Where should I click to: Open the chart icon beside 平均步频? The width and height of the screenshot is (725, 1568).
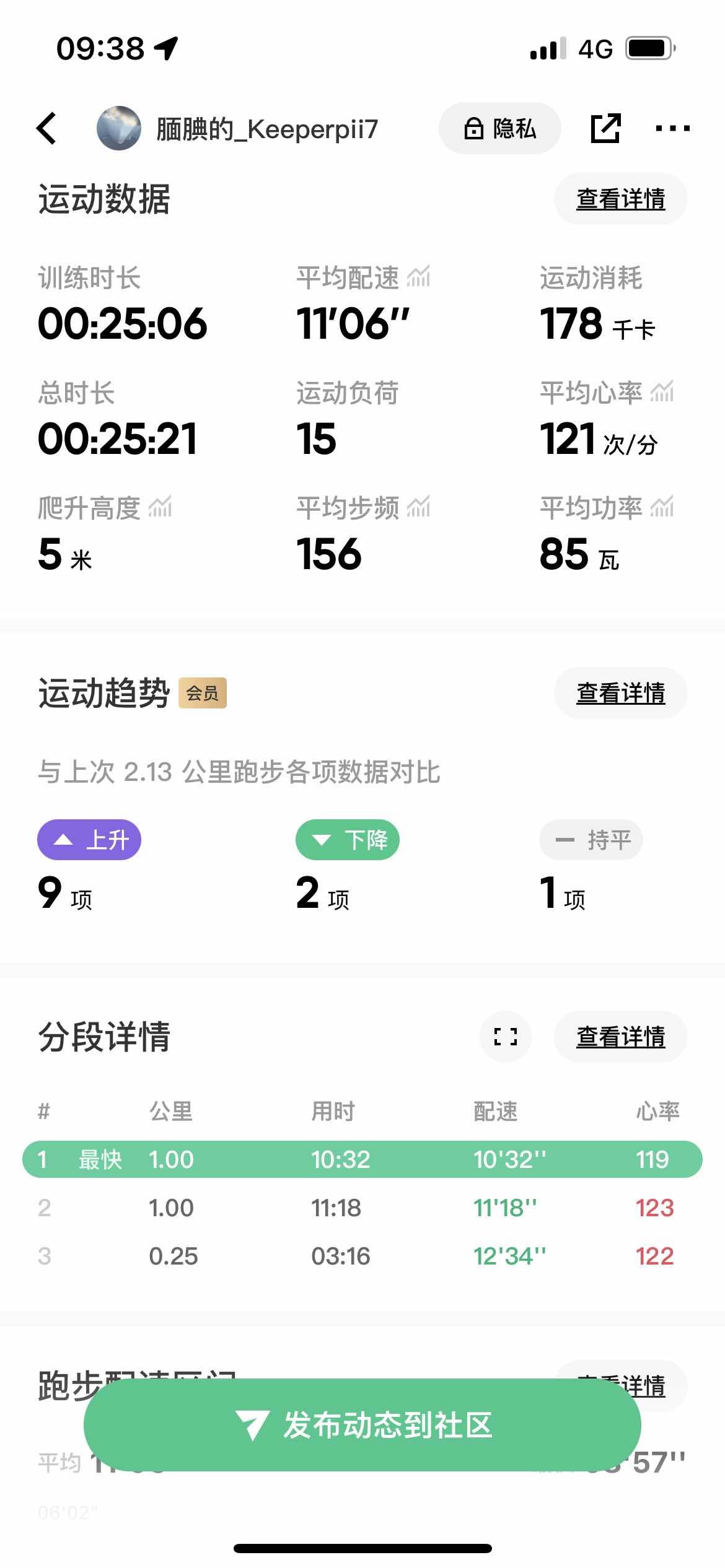418,507
